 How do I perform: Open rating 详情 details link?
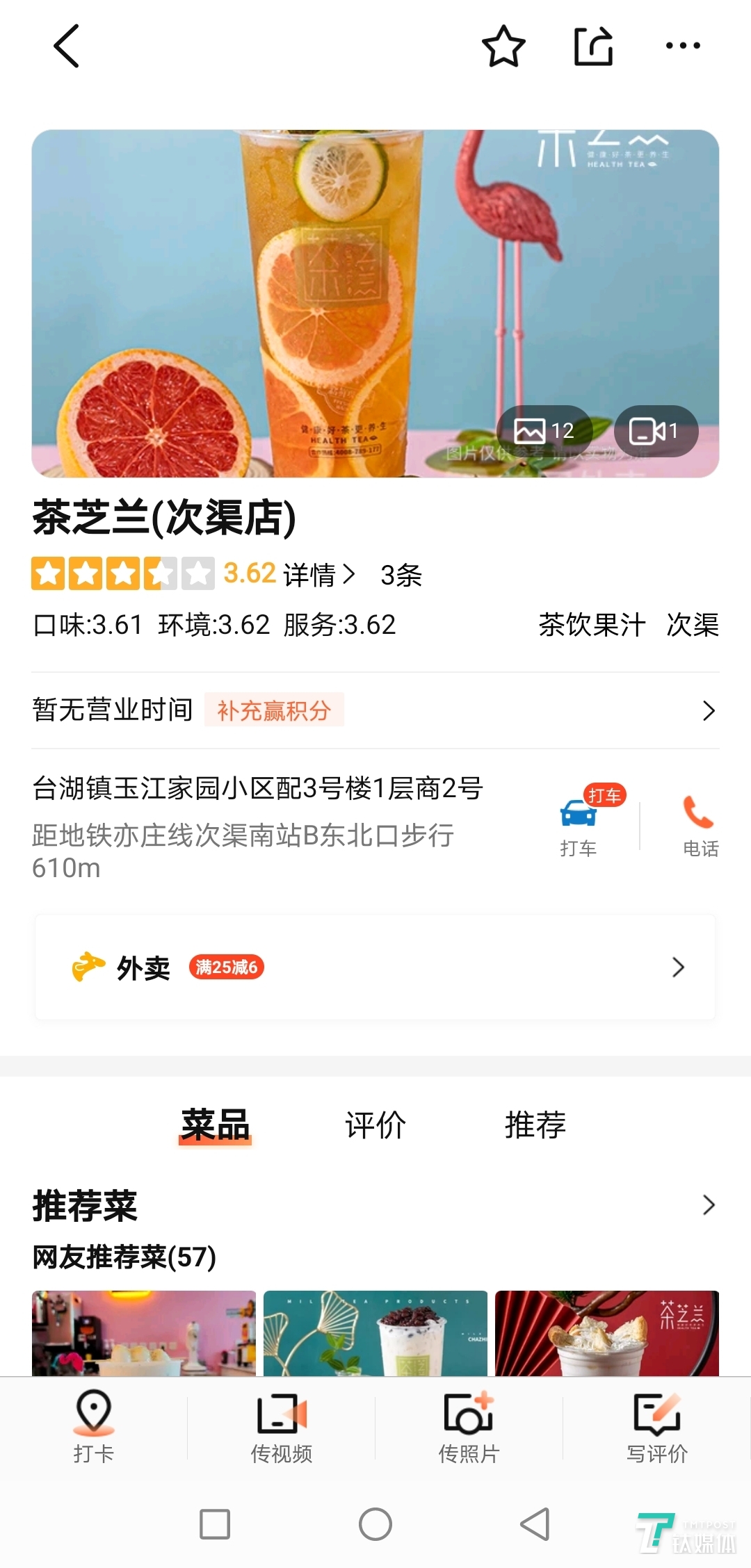318,574
